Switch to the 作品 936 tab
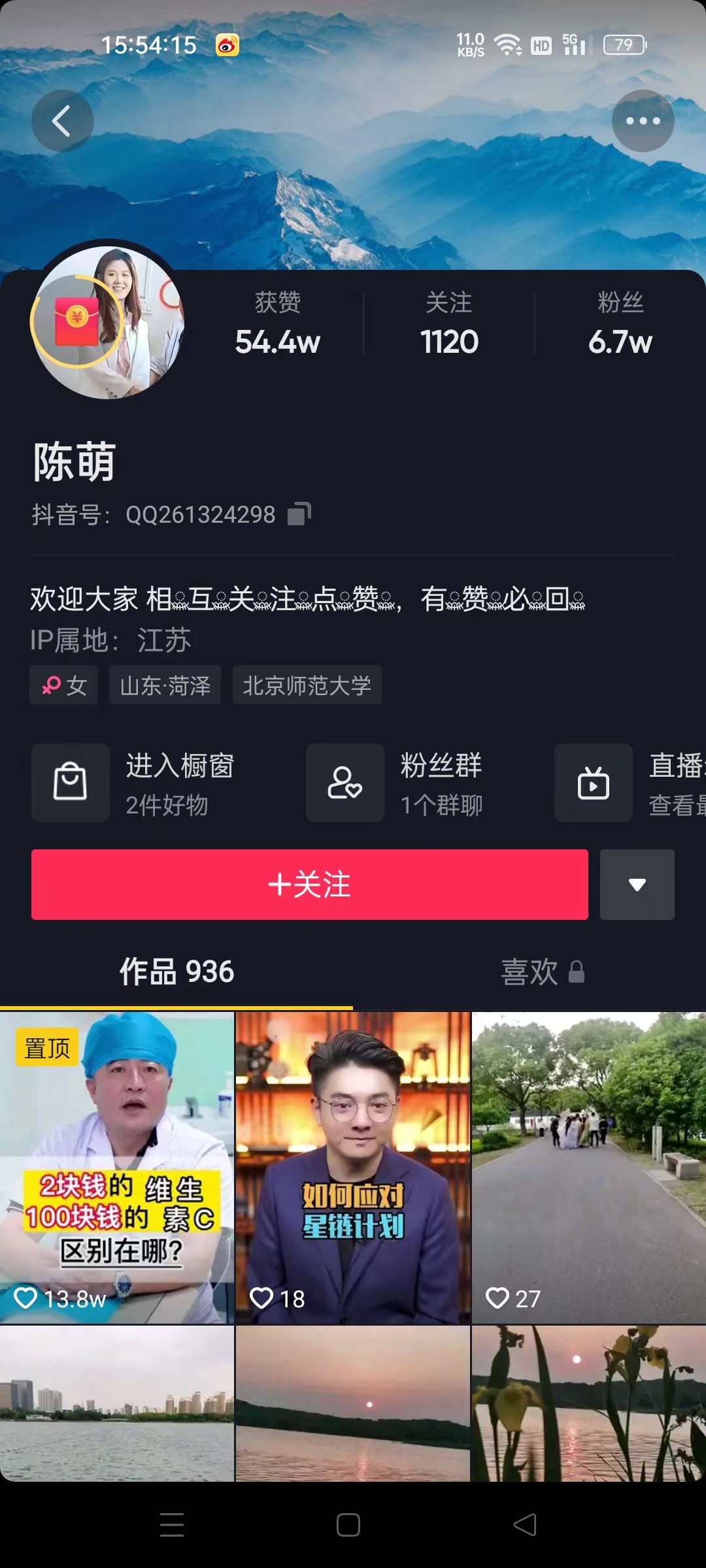The height and width of the screenshot is (1568, 706). click(x=176, y=972)
